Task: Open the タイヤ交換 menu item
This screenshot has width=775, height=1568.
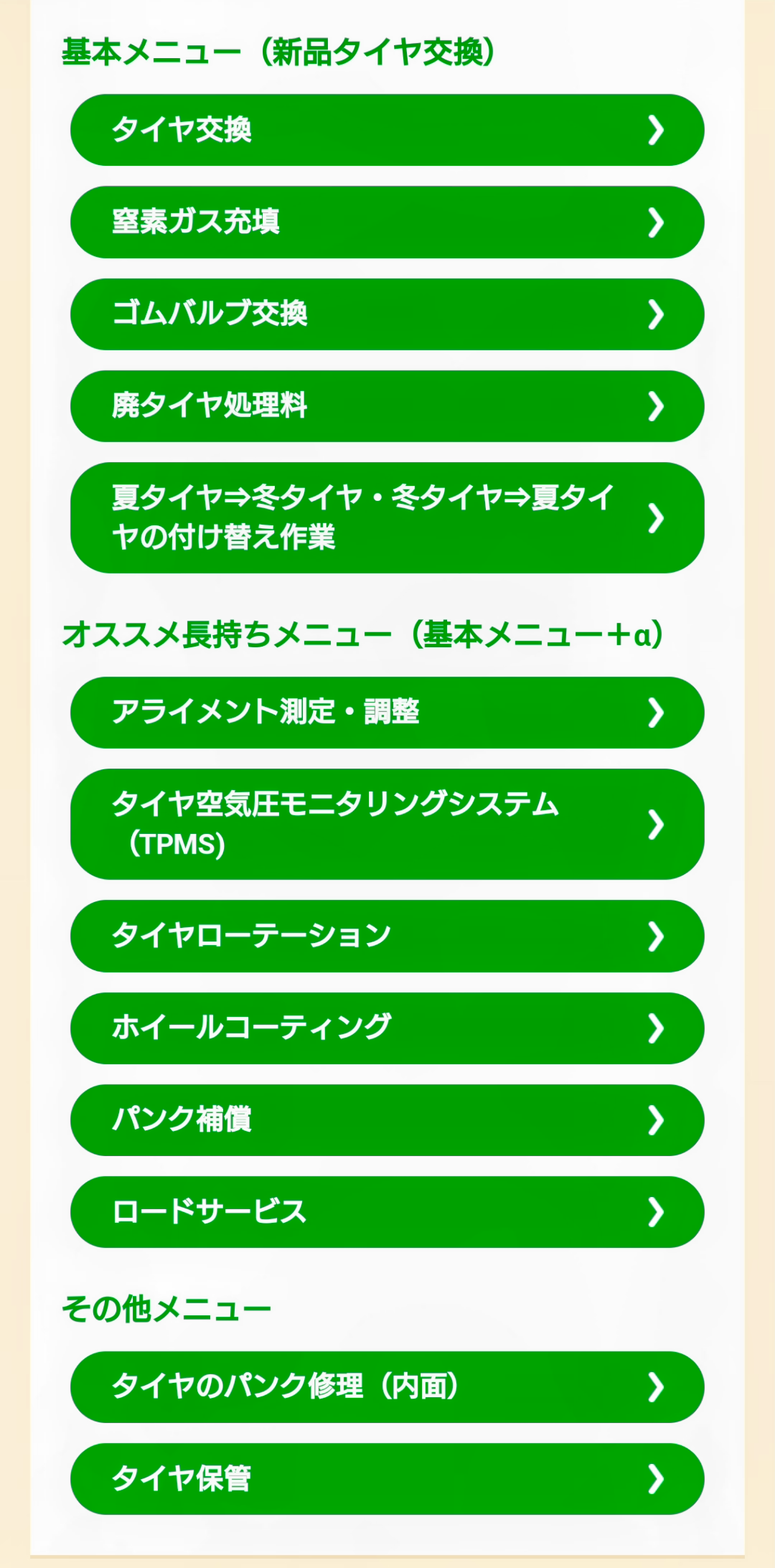Action: tap(387, 130)
